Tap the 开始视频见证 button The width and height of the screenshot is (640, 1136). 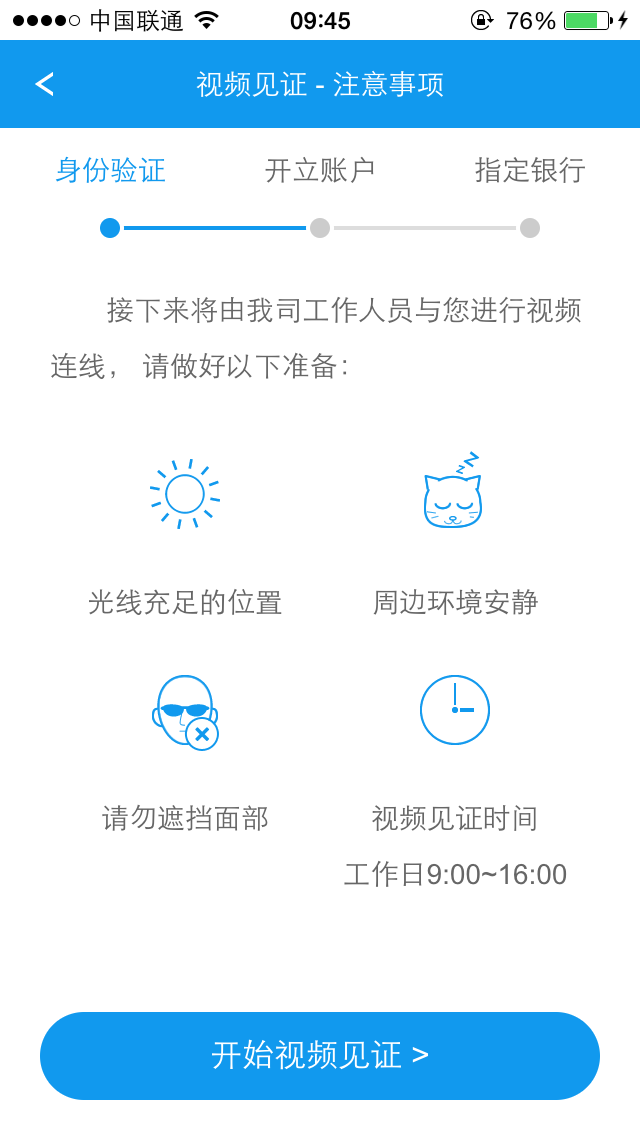tap(320, 1055)
